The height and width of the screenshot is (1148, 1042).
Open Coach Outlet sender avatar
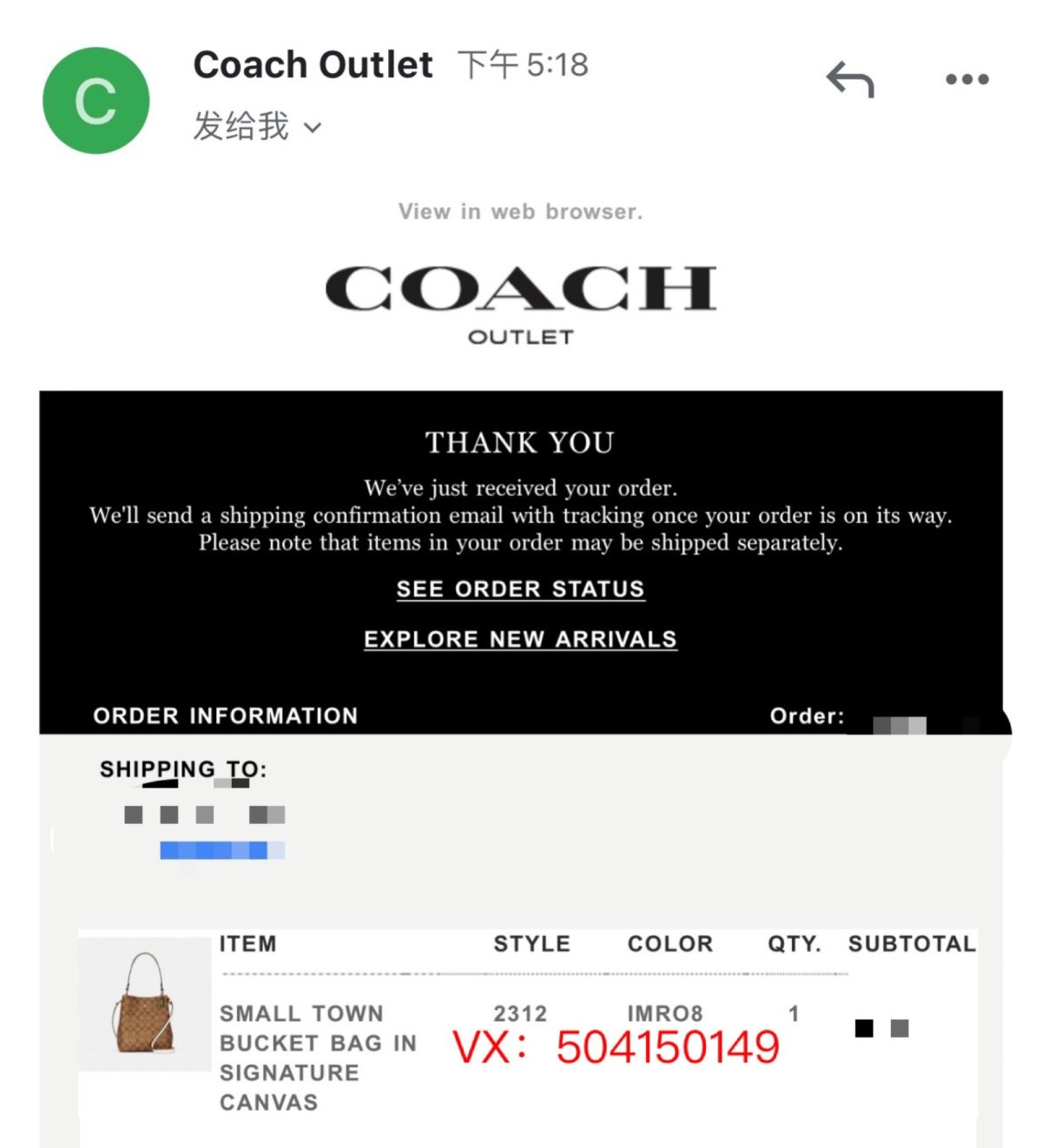pyautogui.click(x=96, y=101)
